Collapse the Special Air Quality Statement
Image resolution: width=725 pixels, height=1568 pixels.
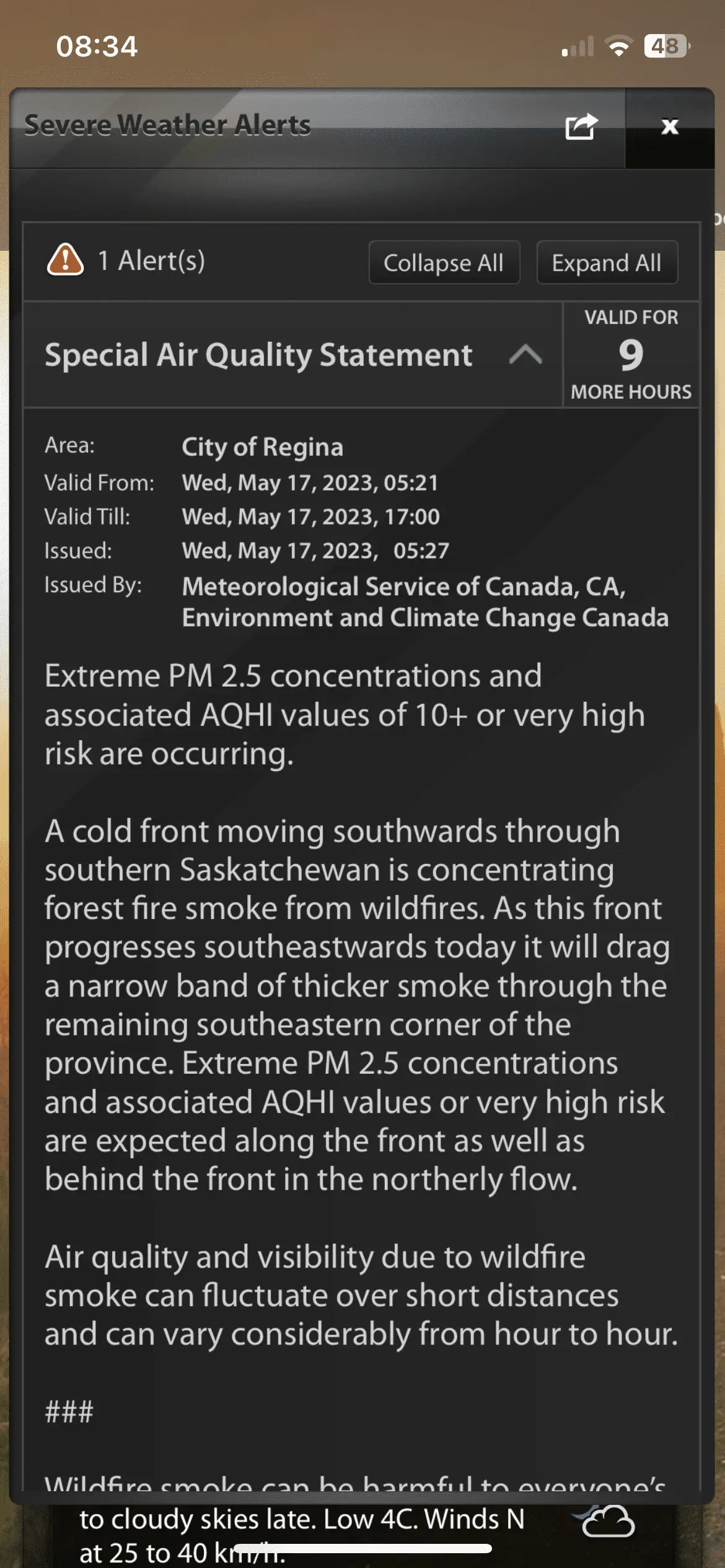[525, 355]
